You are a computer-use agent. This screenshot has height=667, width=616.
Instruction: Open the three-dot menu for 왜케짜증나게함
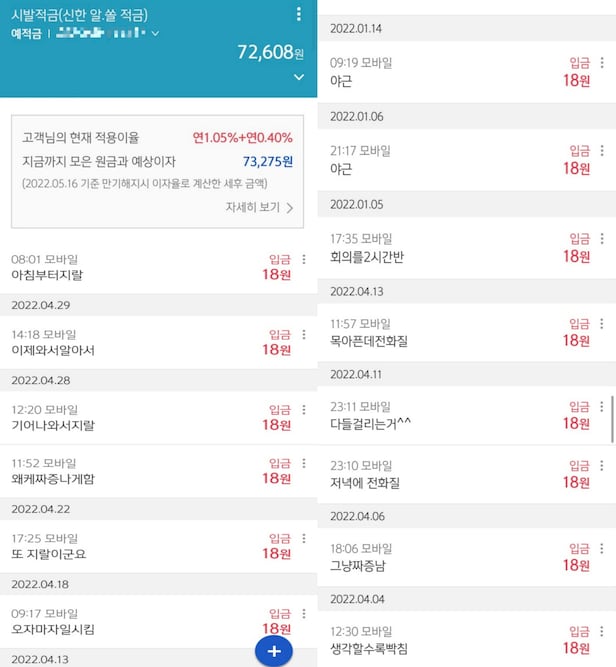303,464
